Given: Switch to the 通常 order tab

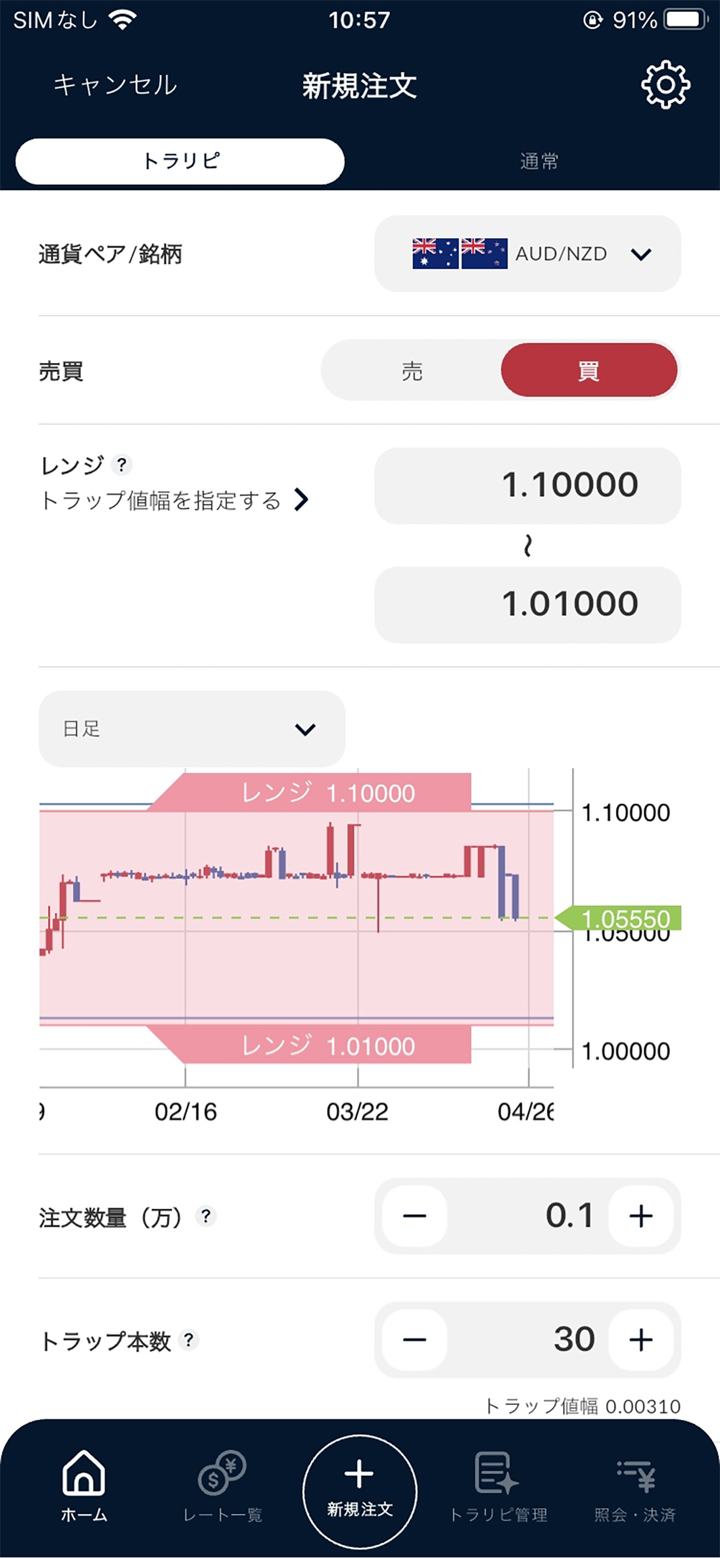Looking at the screenshot, I should (x=539, y=162).
